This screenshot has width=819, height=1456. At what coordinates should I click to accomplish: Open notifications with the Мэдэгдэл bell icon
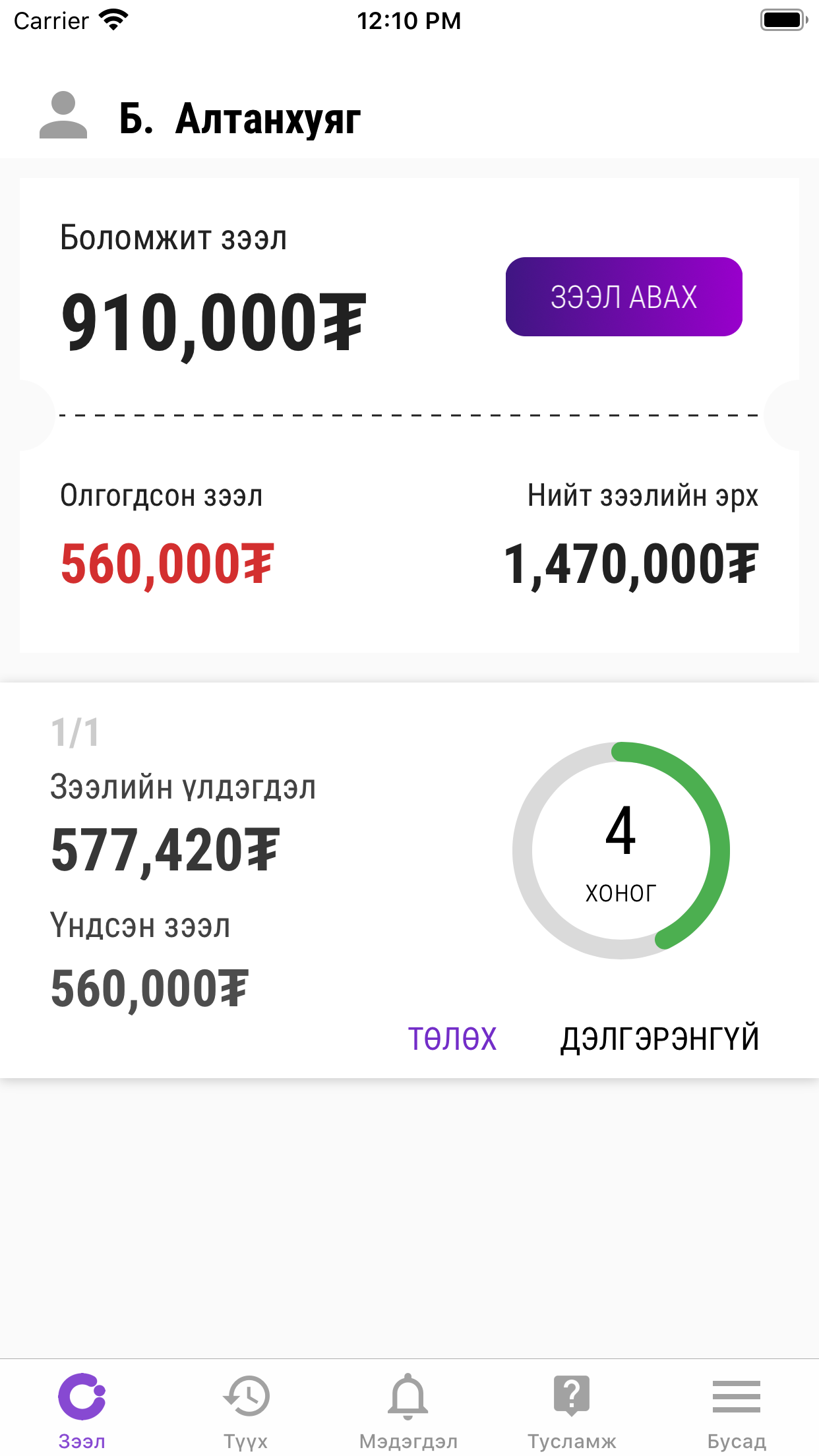pos(409,1395)
